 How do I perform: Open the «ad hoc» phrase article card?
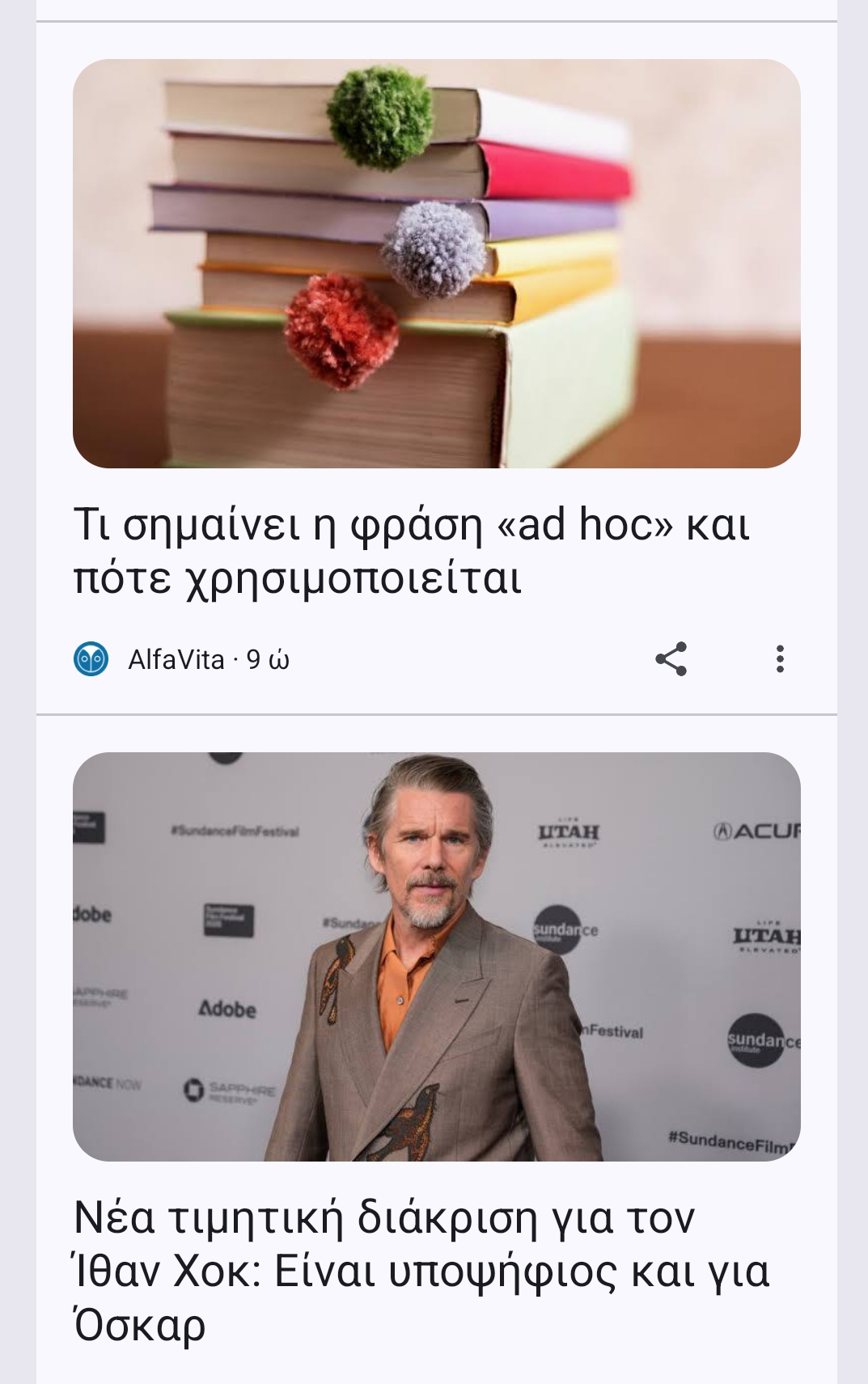pos(412,550)
